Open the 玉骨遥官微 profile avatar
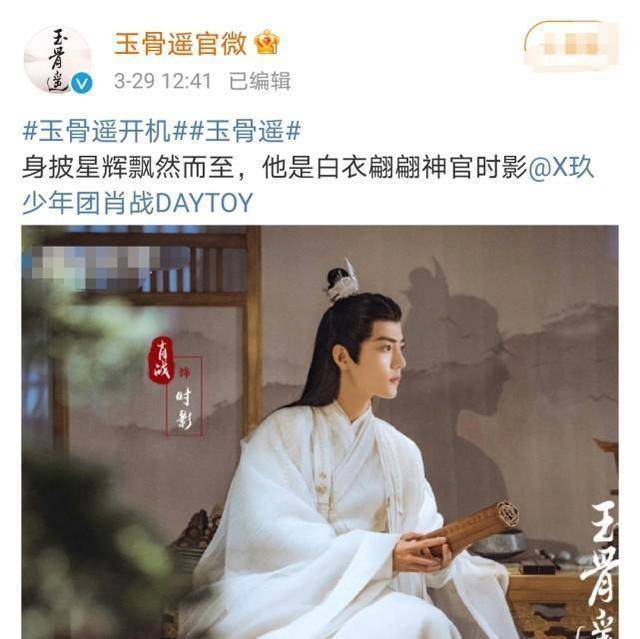This screenshot has height=639, width=640. [x=57, y=60]
